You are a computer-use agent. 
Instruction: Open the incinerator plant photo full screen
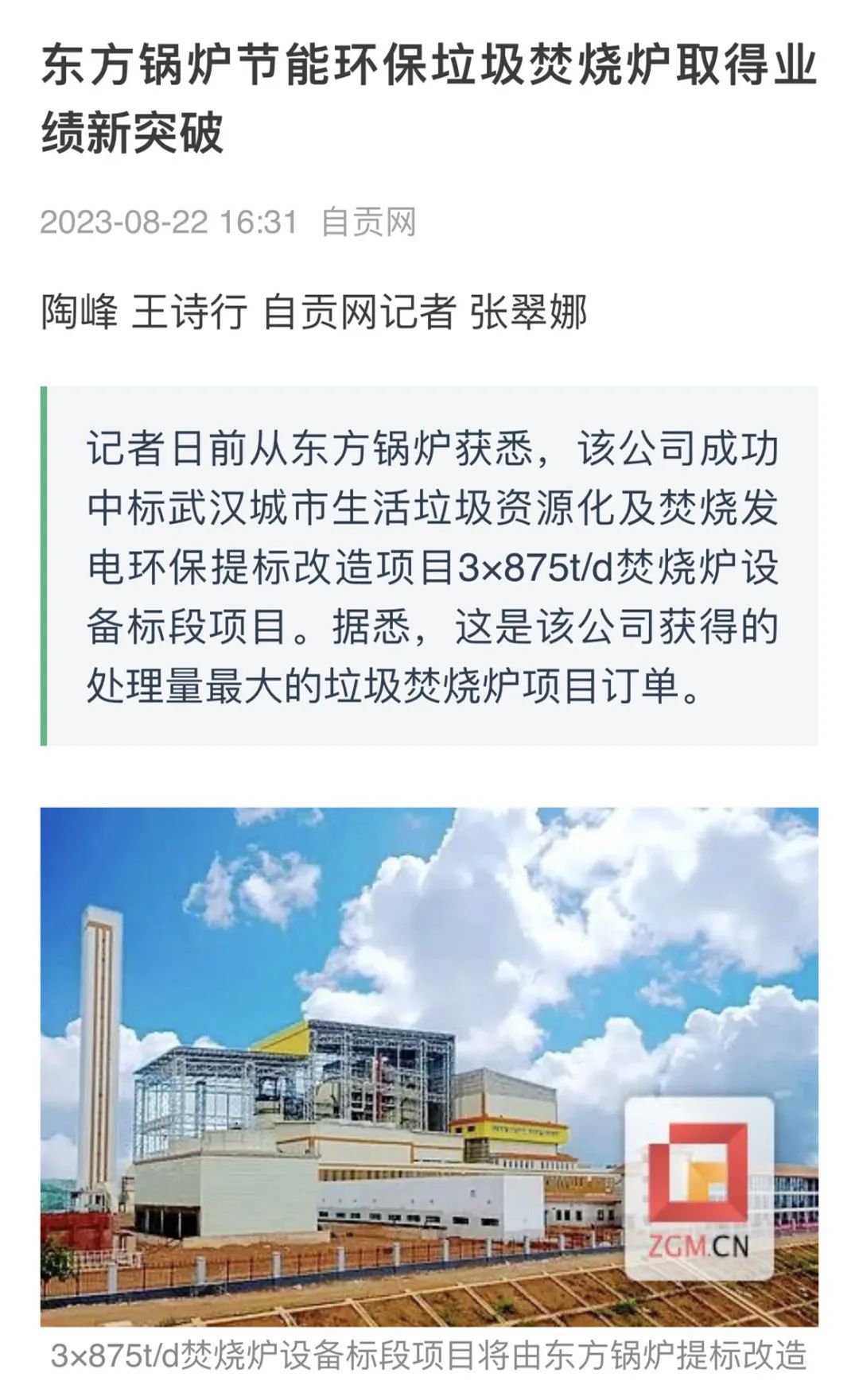click(429, 1065)
